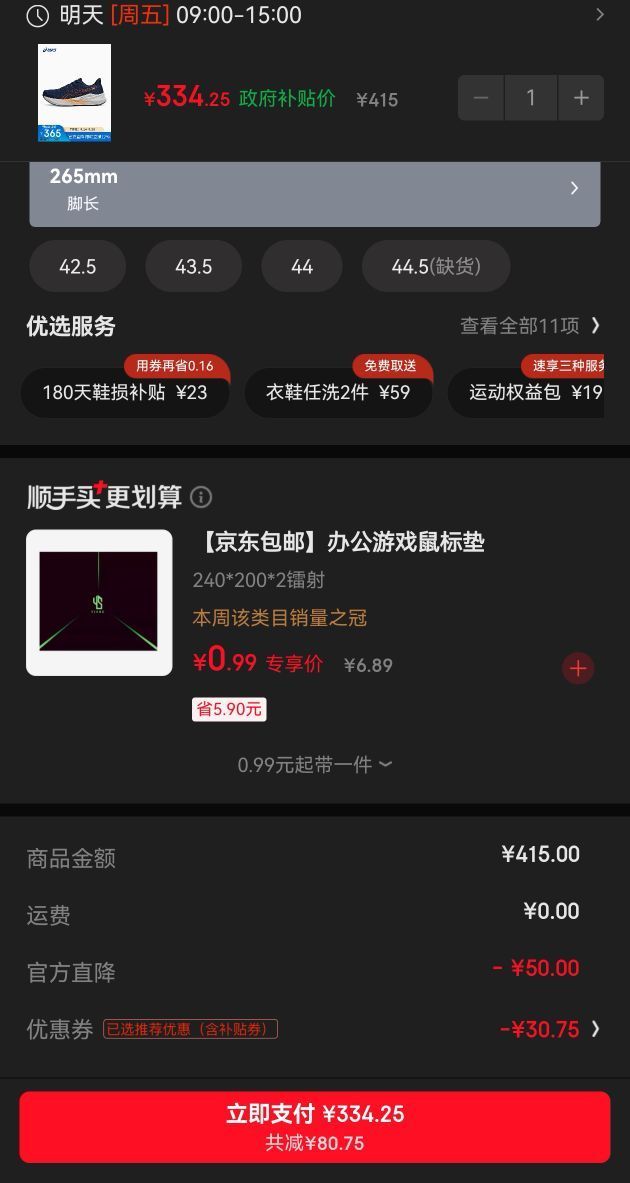Add the 180天鞋损补贴 service

coord(125,392)
